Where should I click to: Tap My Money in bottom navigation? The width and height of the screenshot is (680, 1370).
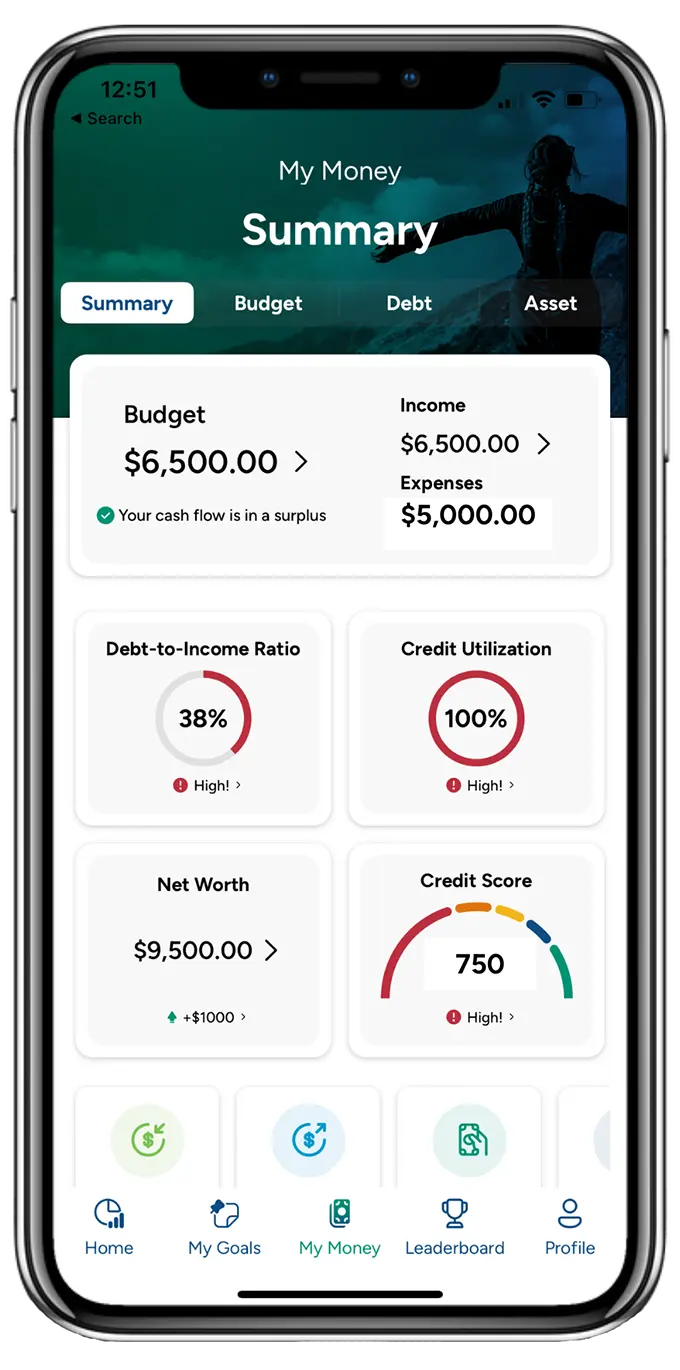pyautogui.click(x=340, y=1228)
